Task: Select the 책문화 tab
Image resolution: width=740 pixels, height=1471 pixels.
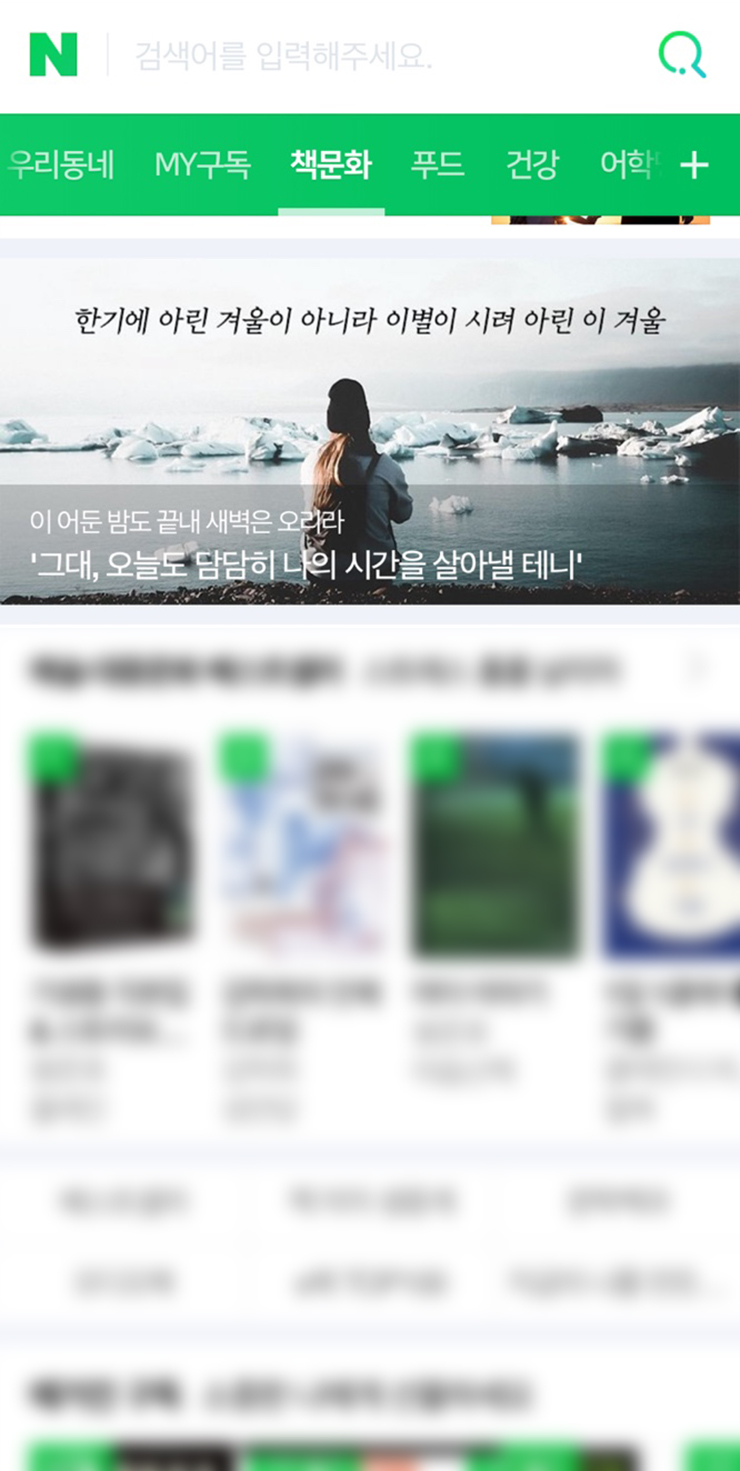Action: pos(331,165)
